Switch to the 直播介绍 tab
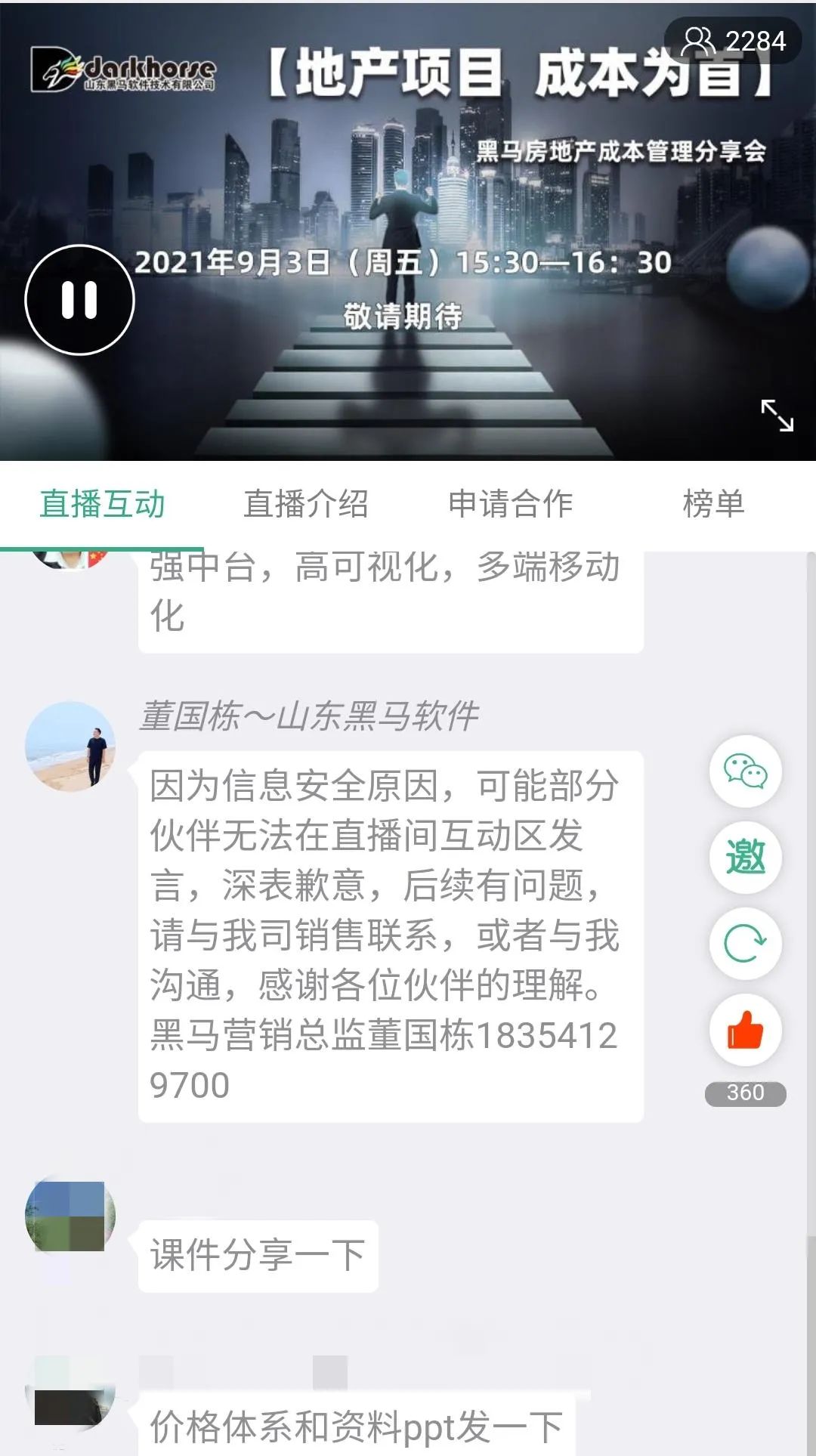816x1456 pixels. 306,505
